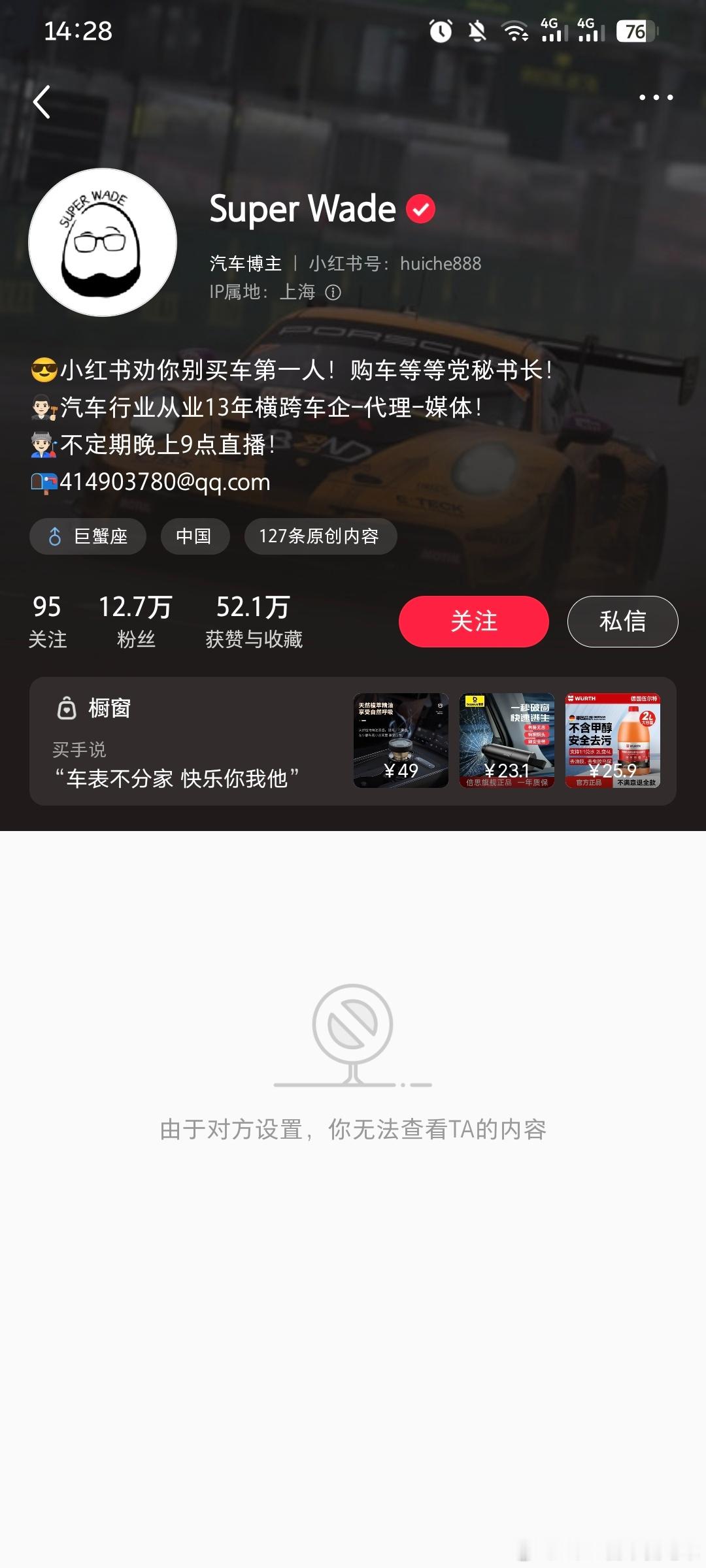Tap the 私信 message button

coord(622,621)
